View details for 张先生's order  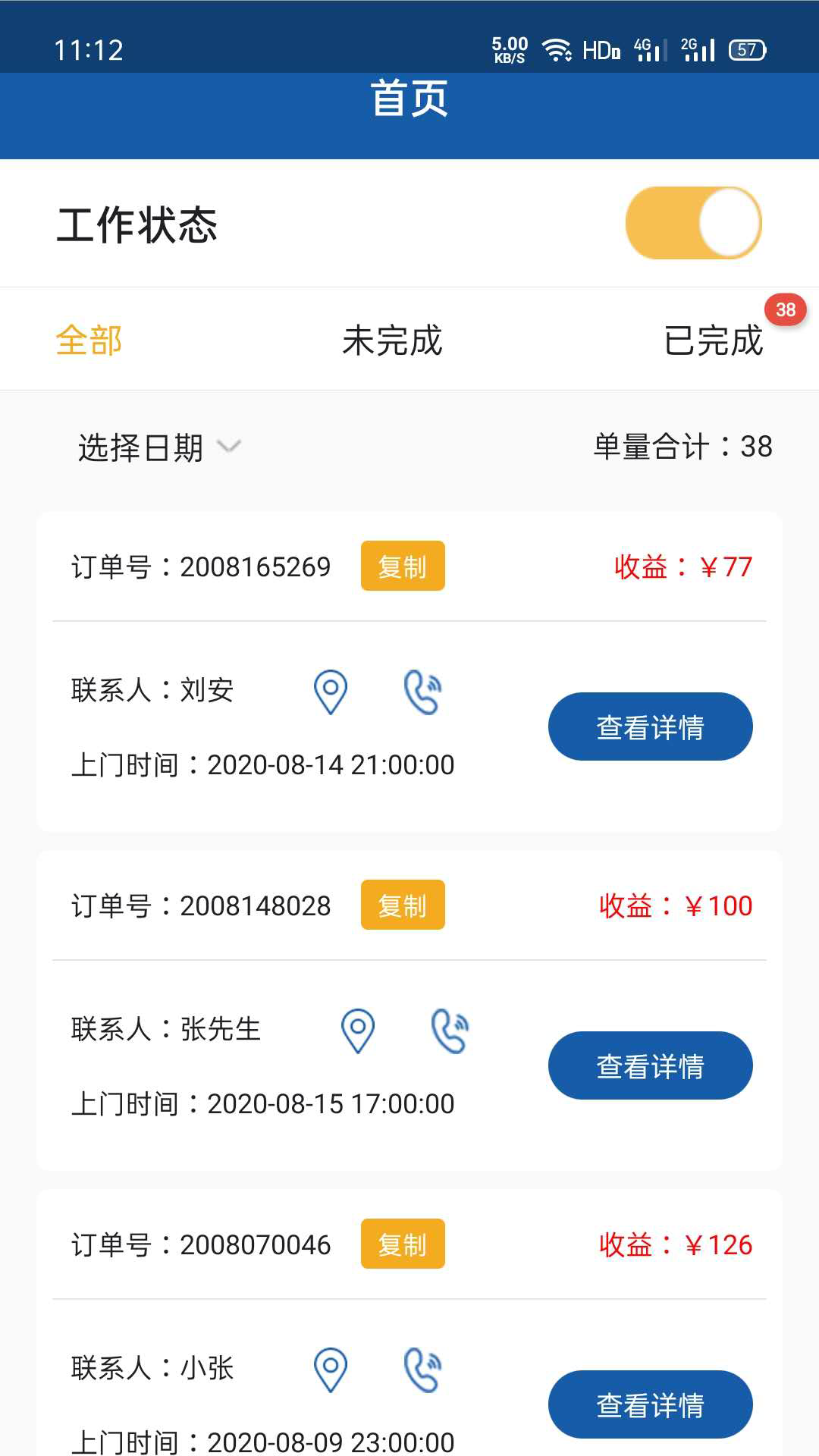[650, 1065]
